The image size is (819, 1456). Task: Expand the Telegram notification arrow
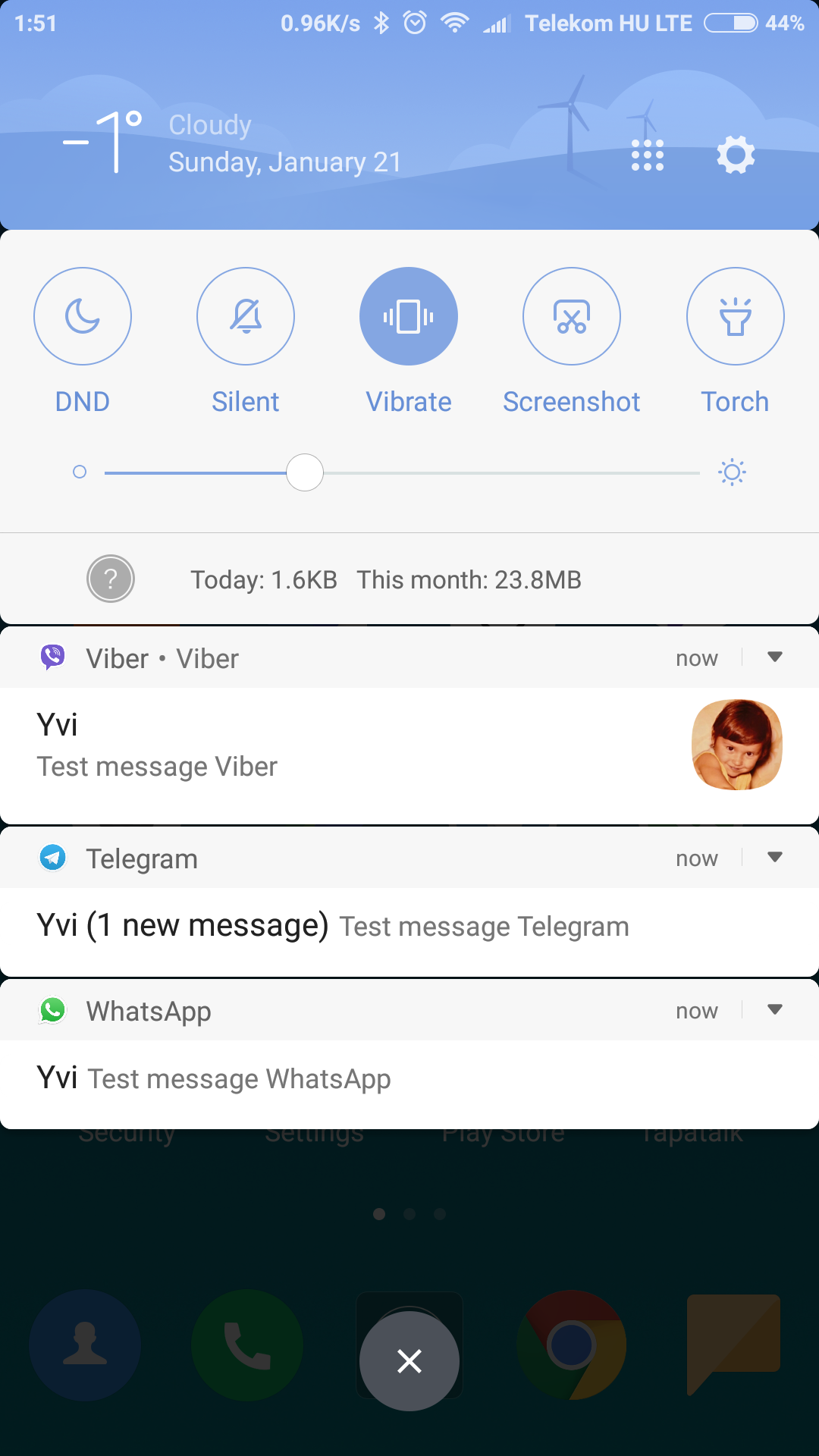[x=774, y=858]
